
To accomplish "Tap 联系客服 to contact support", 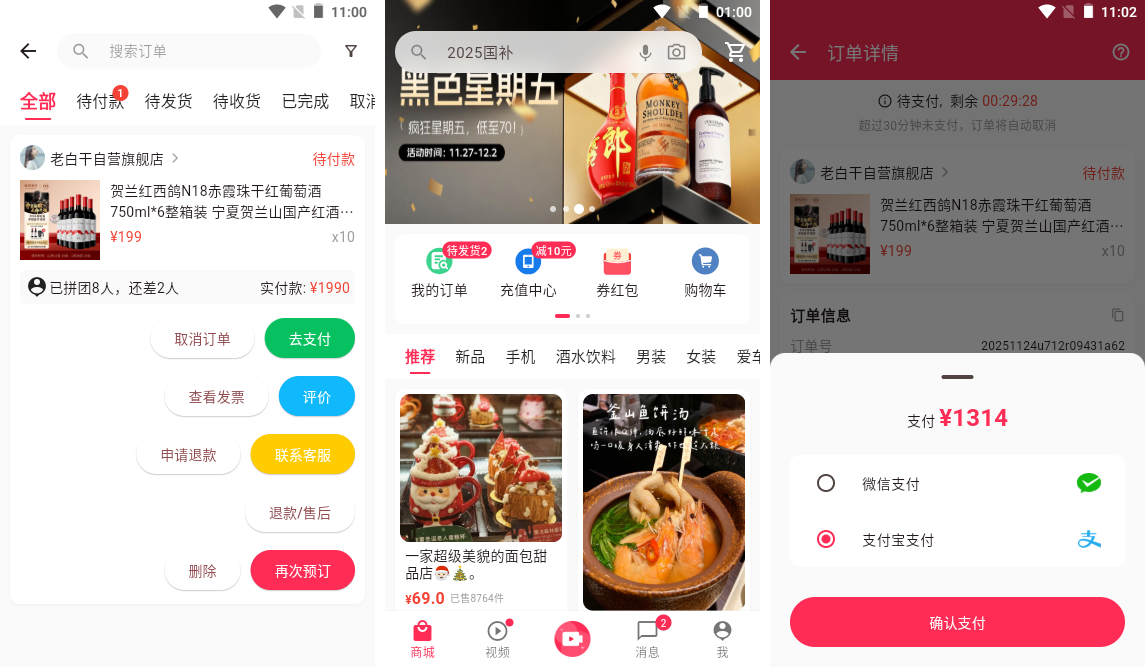I will tap(302, 455).
